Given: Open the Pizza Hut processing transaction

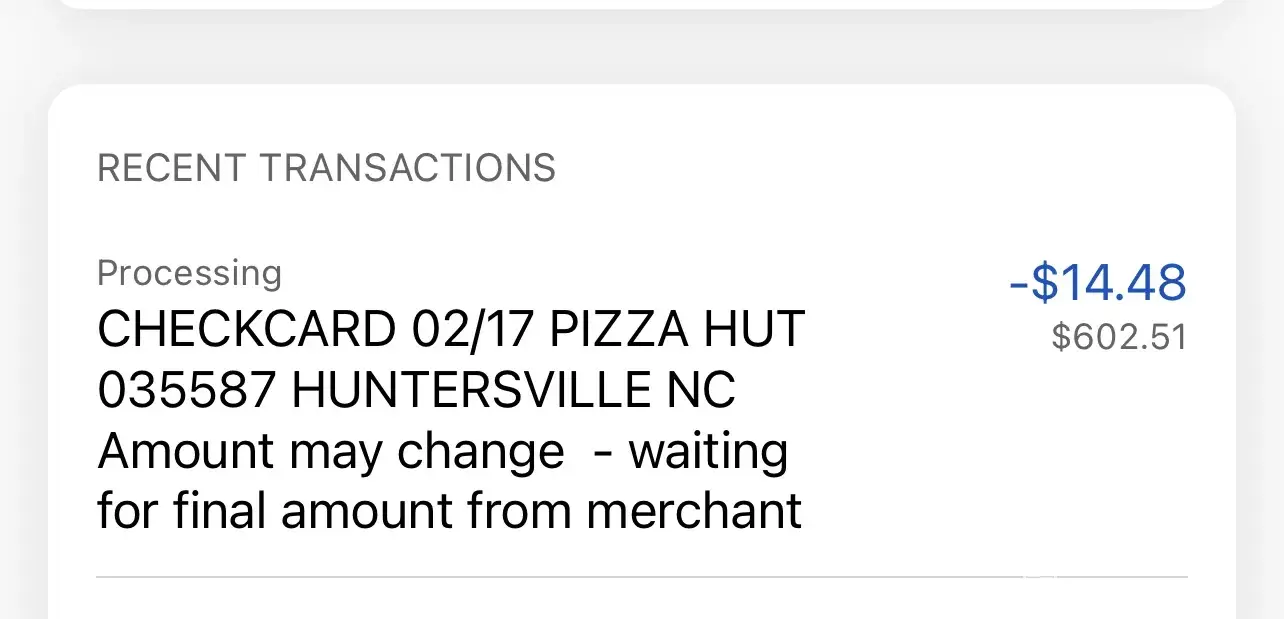Looking at the screenshot, I should pos(450,390).
